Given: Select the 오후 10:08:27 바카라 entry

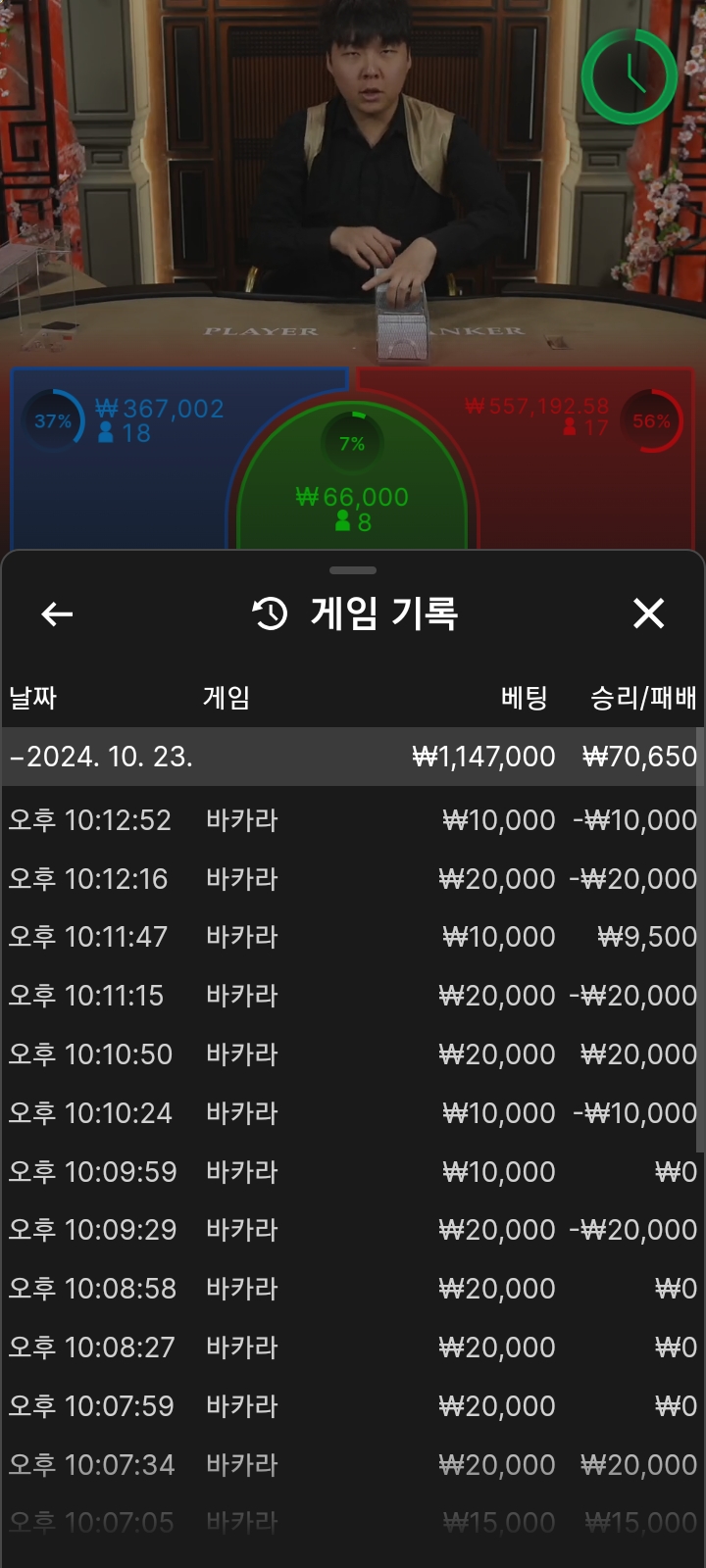Looking at the screenshot, I should 351,1347.
